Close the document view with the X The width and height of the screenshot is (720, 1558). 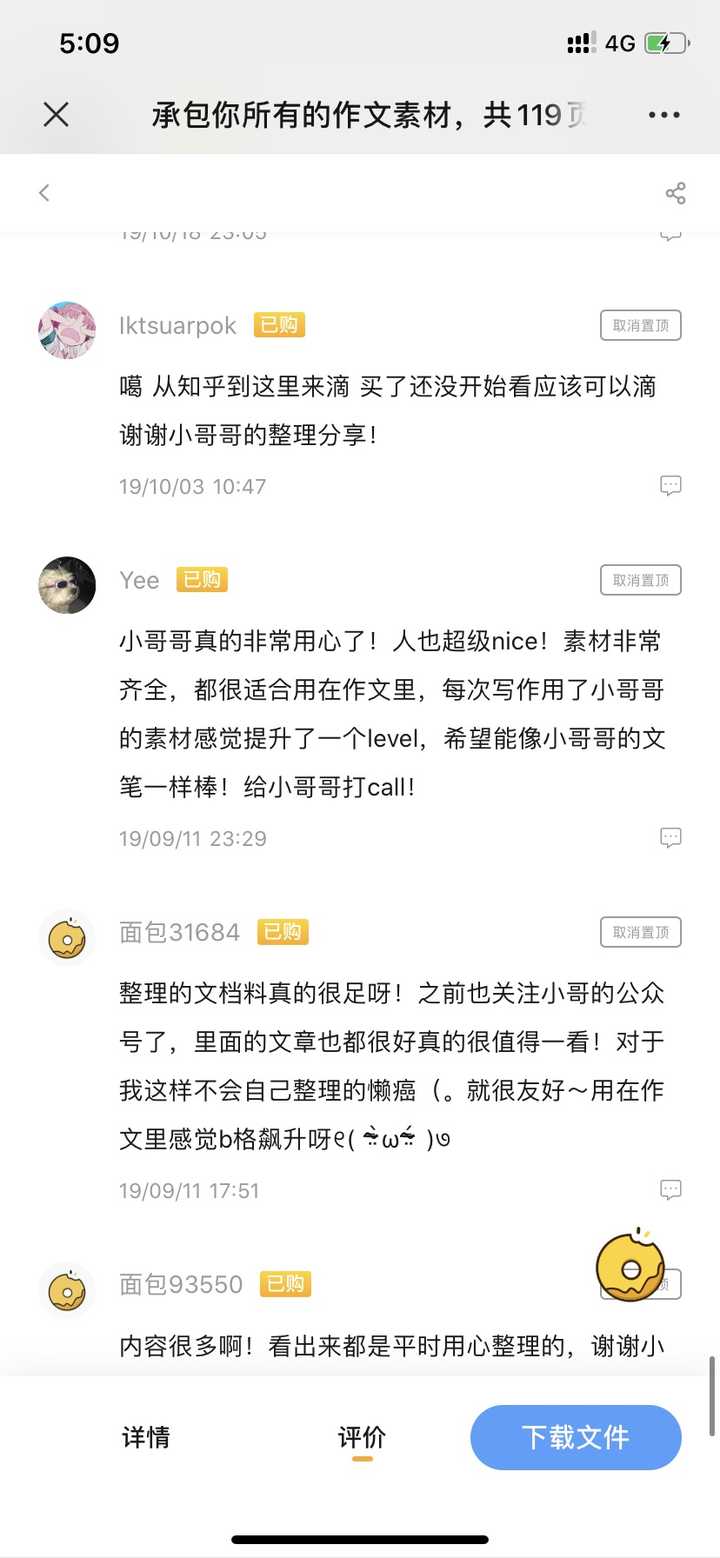[56, 115]
